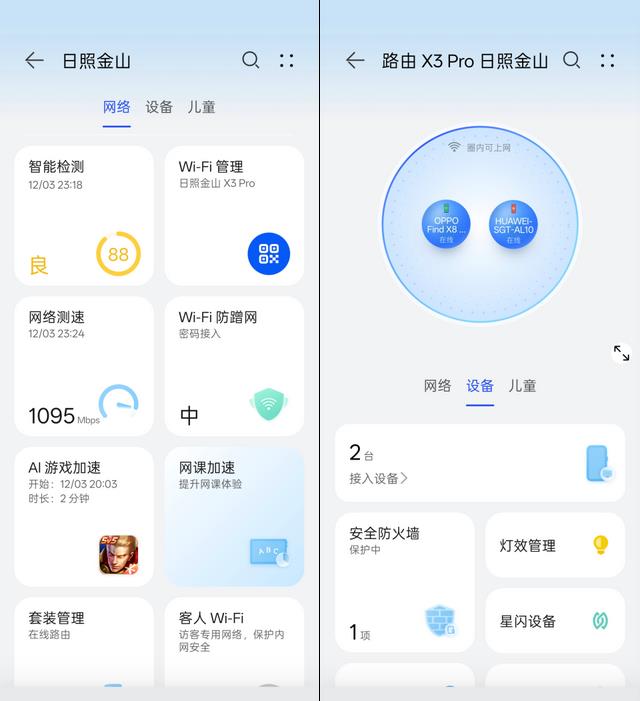
Task: Open the 网课加速 card
Action: [234, 516]
